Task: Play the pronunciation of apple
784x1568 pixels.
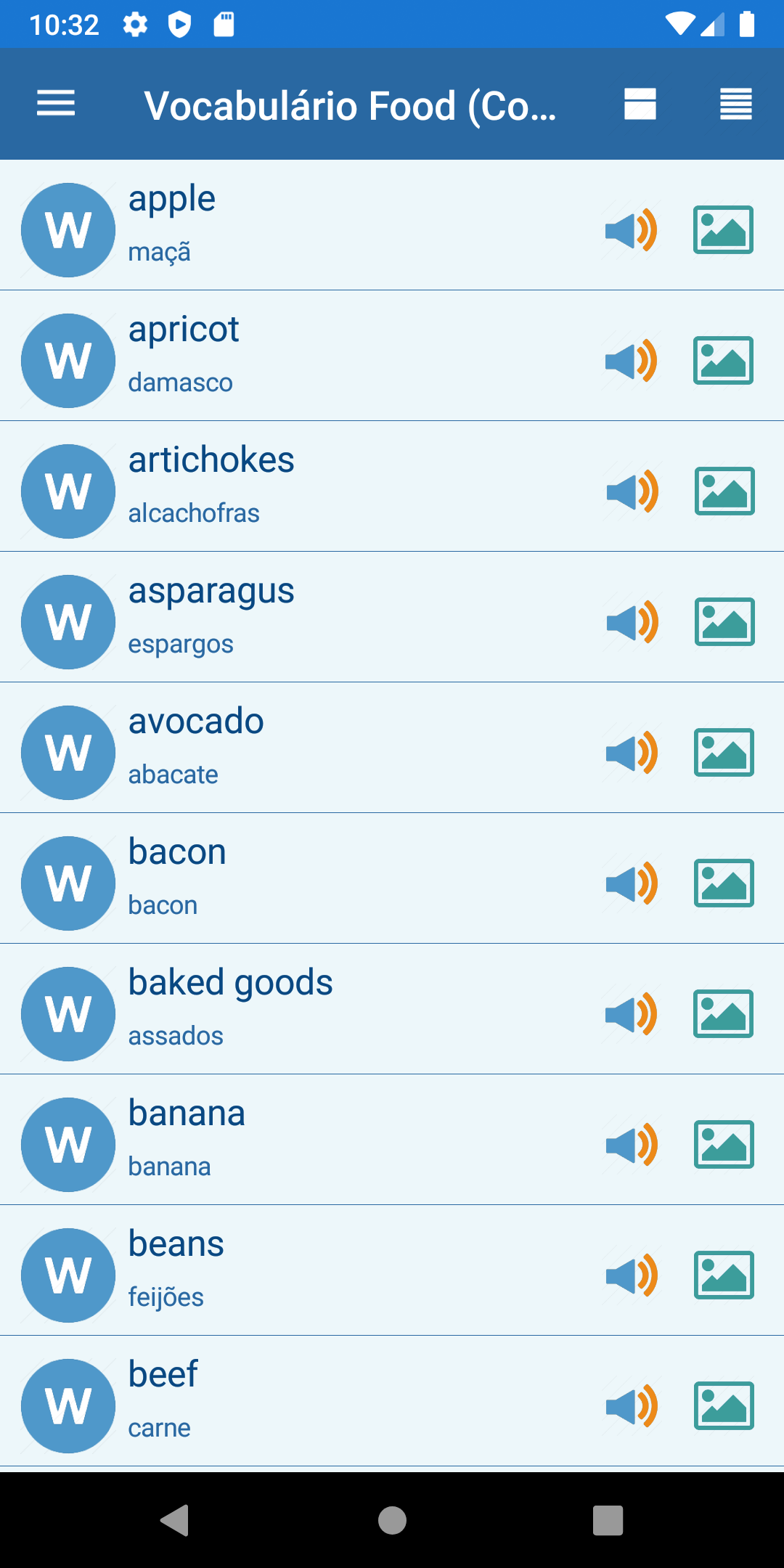Action: 632,231
